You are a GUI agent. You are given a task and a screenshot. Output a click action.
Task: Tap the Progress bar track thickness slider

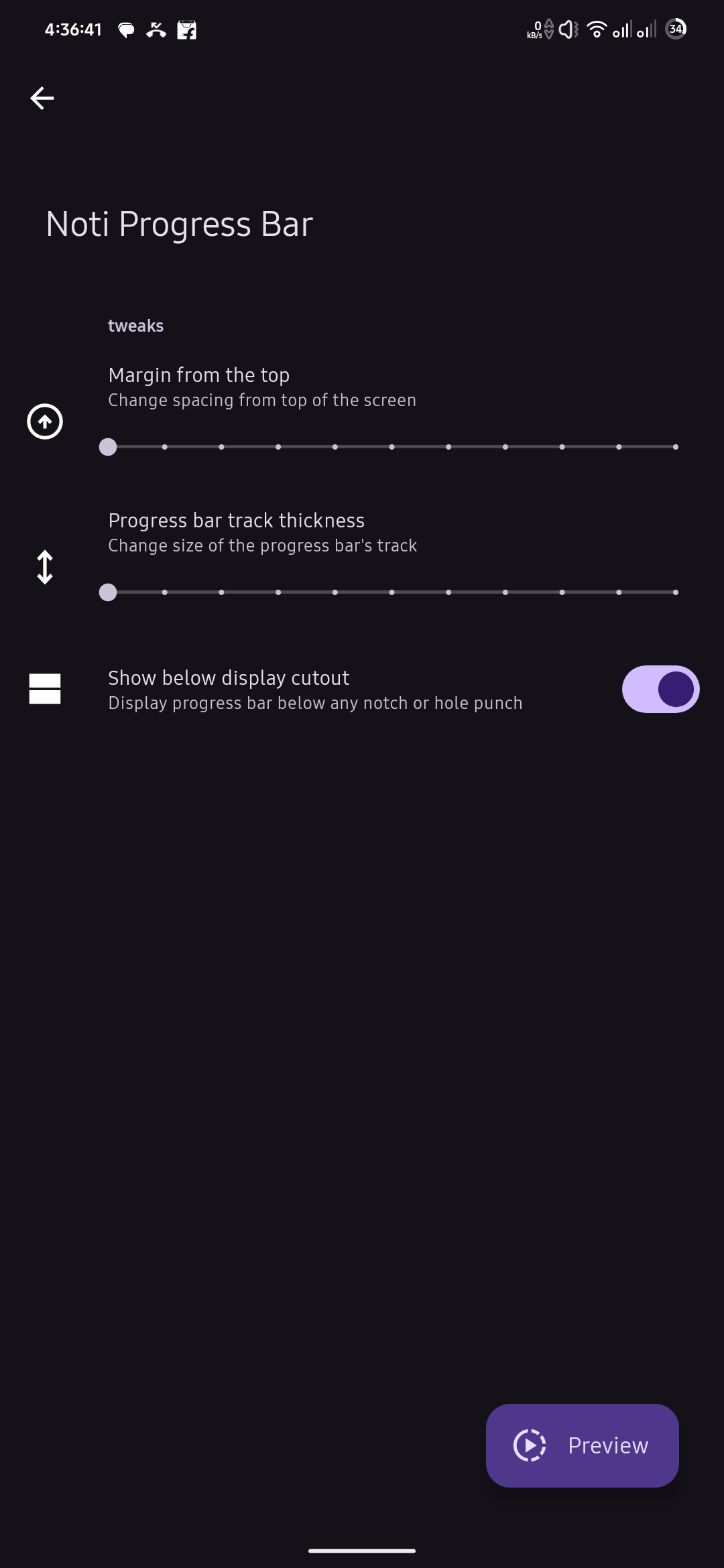(x=391, y=592)
